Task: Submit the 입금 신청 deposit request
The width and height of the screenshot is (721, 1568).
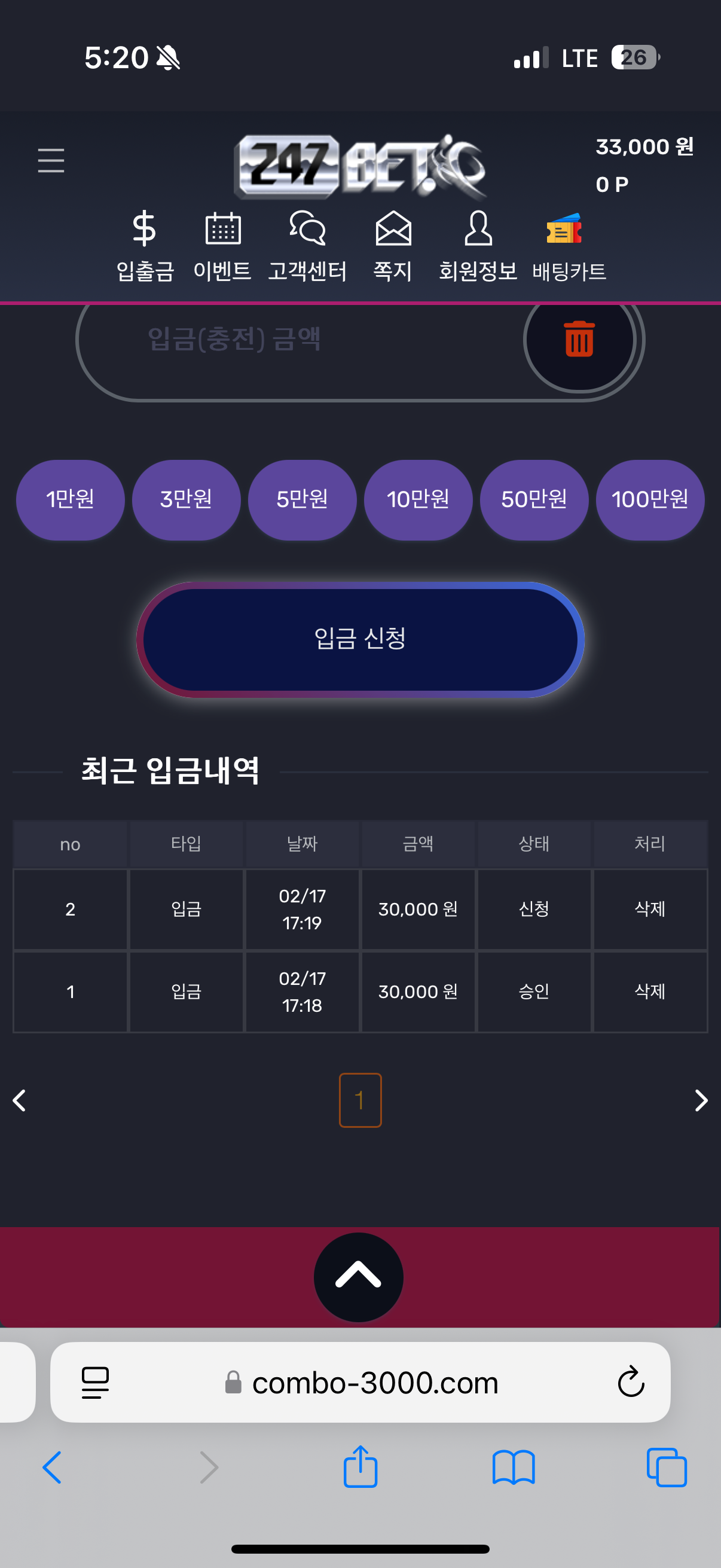Action: (x=360, y=639)
